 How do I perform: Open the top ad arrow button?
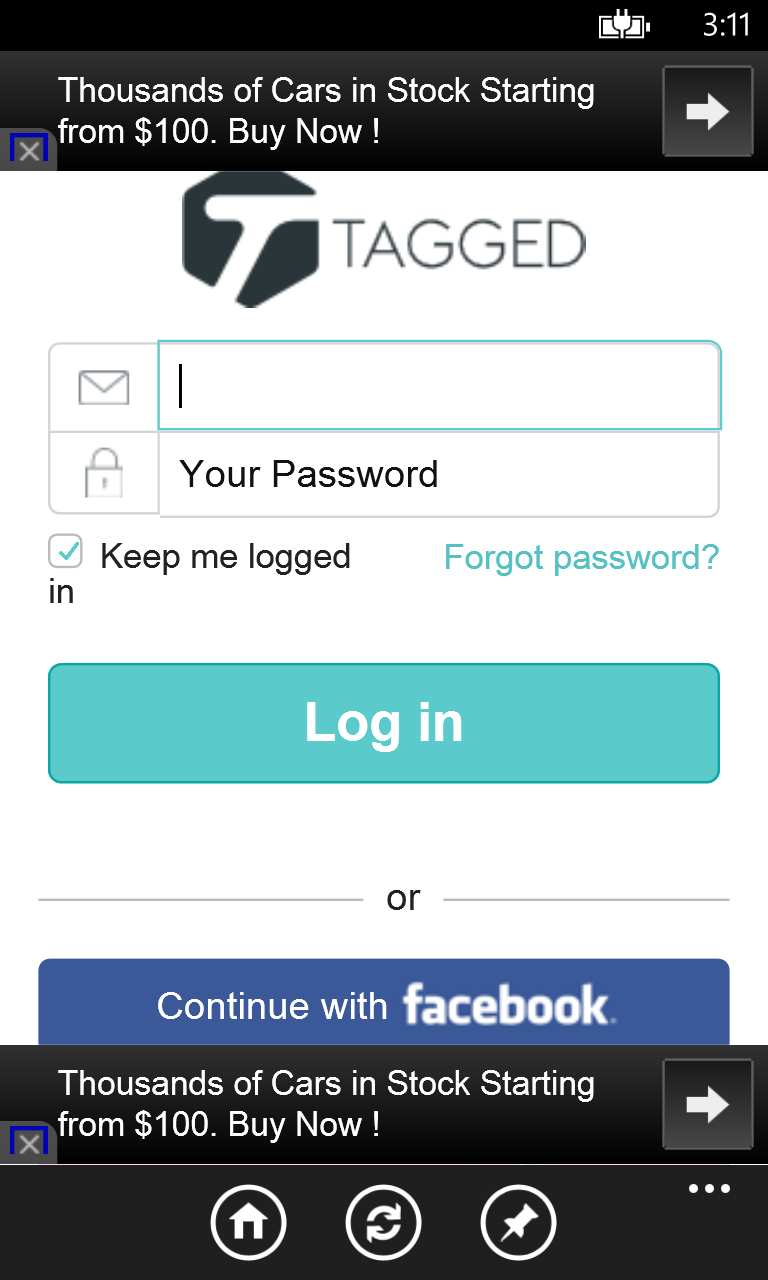[x=708, y=112]
